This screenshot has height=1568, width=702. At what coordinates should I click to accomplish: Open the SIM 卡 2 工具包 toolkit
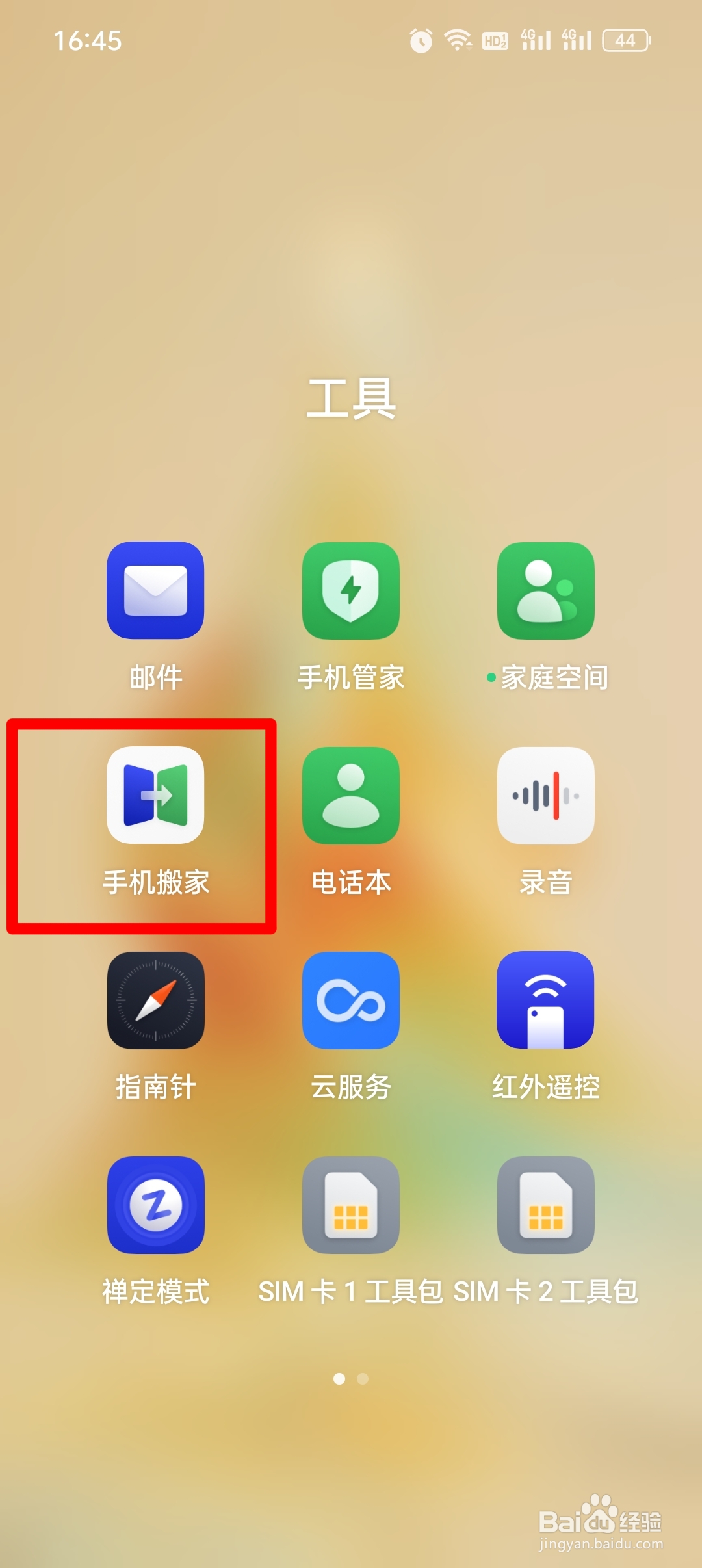point(546,1206)
